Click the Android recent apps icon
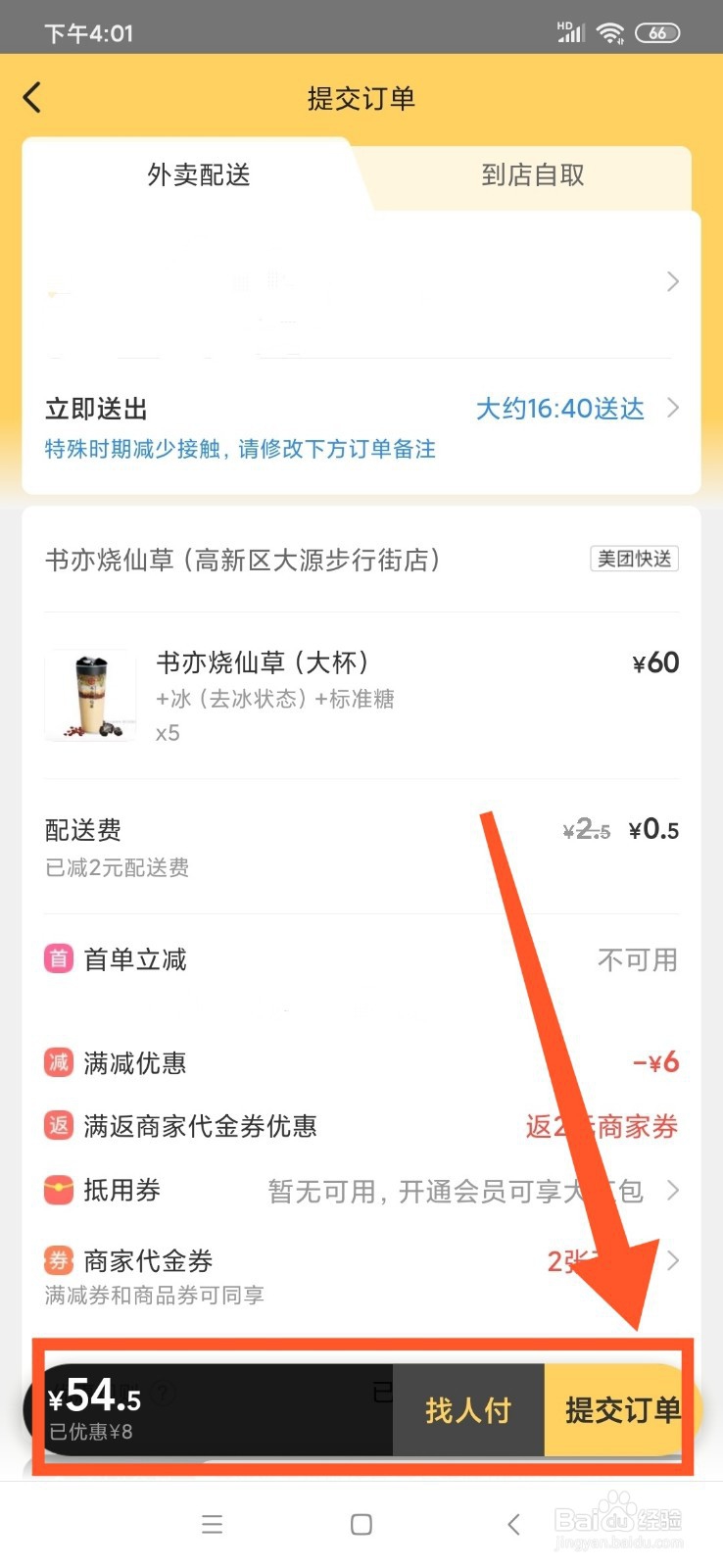The height and width of the screenshot is (1568, 723). pyautogui.click(x=213, y=1524)
